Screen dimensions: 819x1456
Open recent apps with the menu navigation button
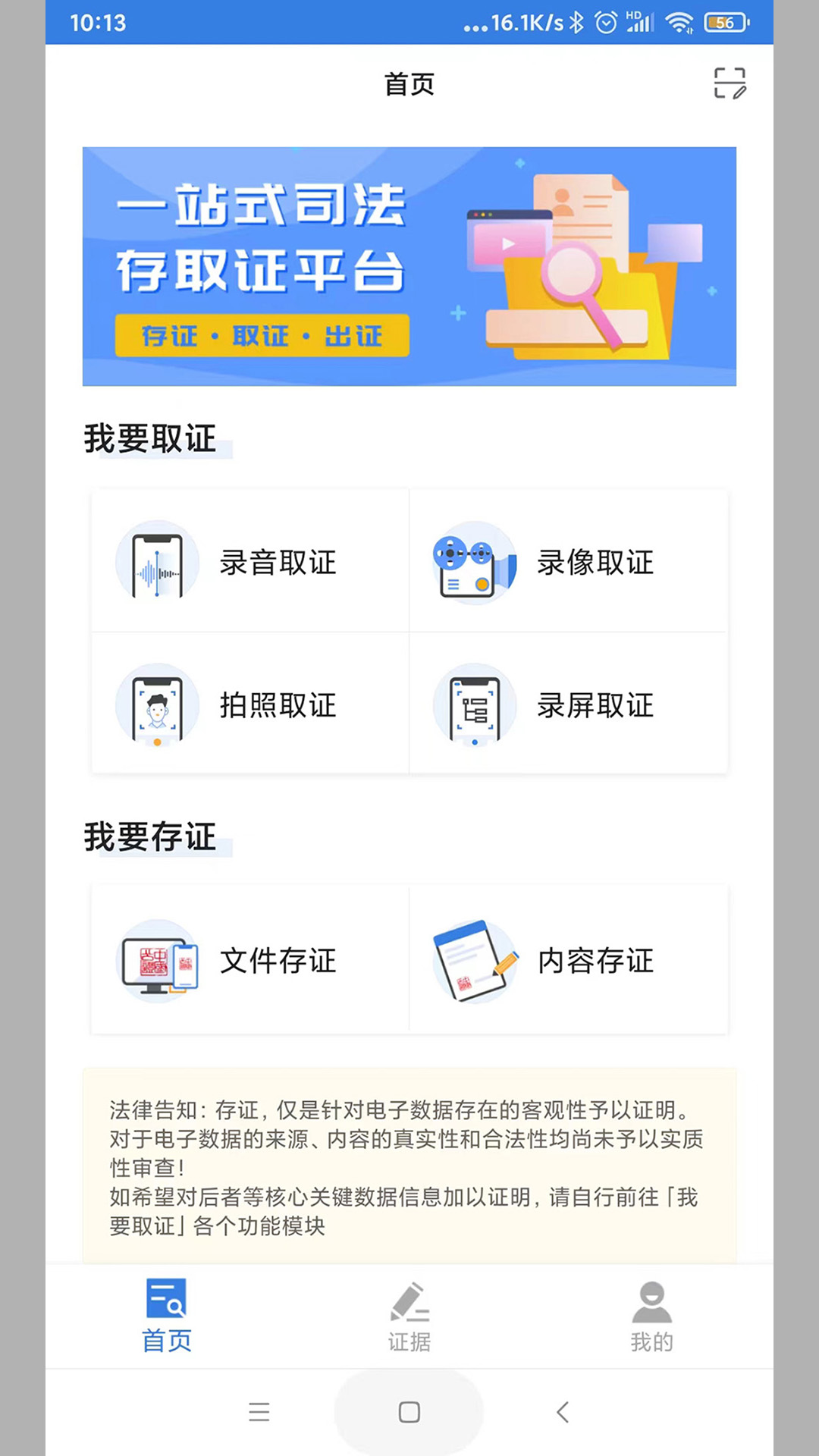(259, 1411)
